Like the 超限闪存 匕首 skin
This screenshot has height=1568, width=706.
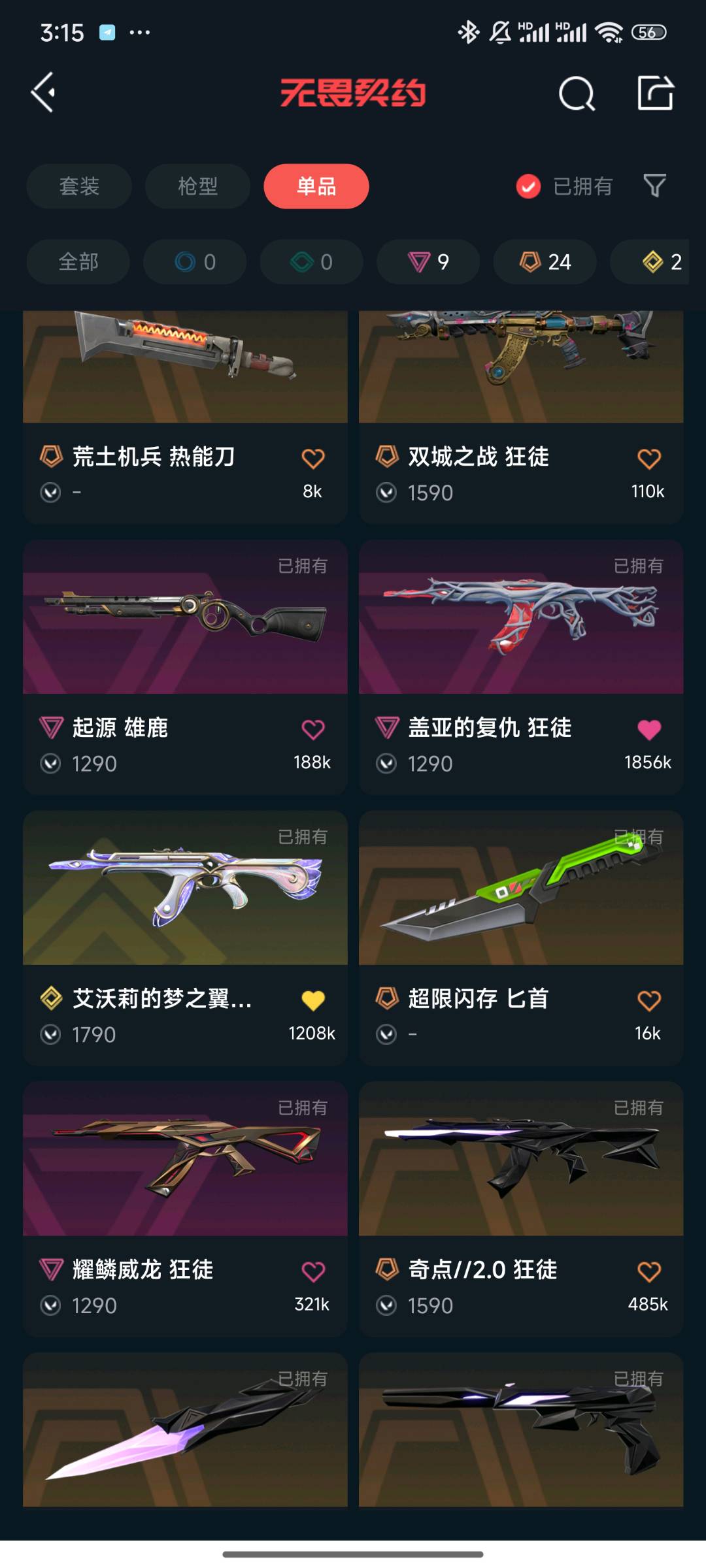(x=648, y=1001)
